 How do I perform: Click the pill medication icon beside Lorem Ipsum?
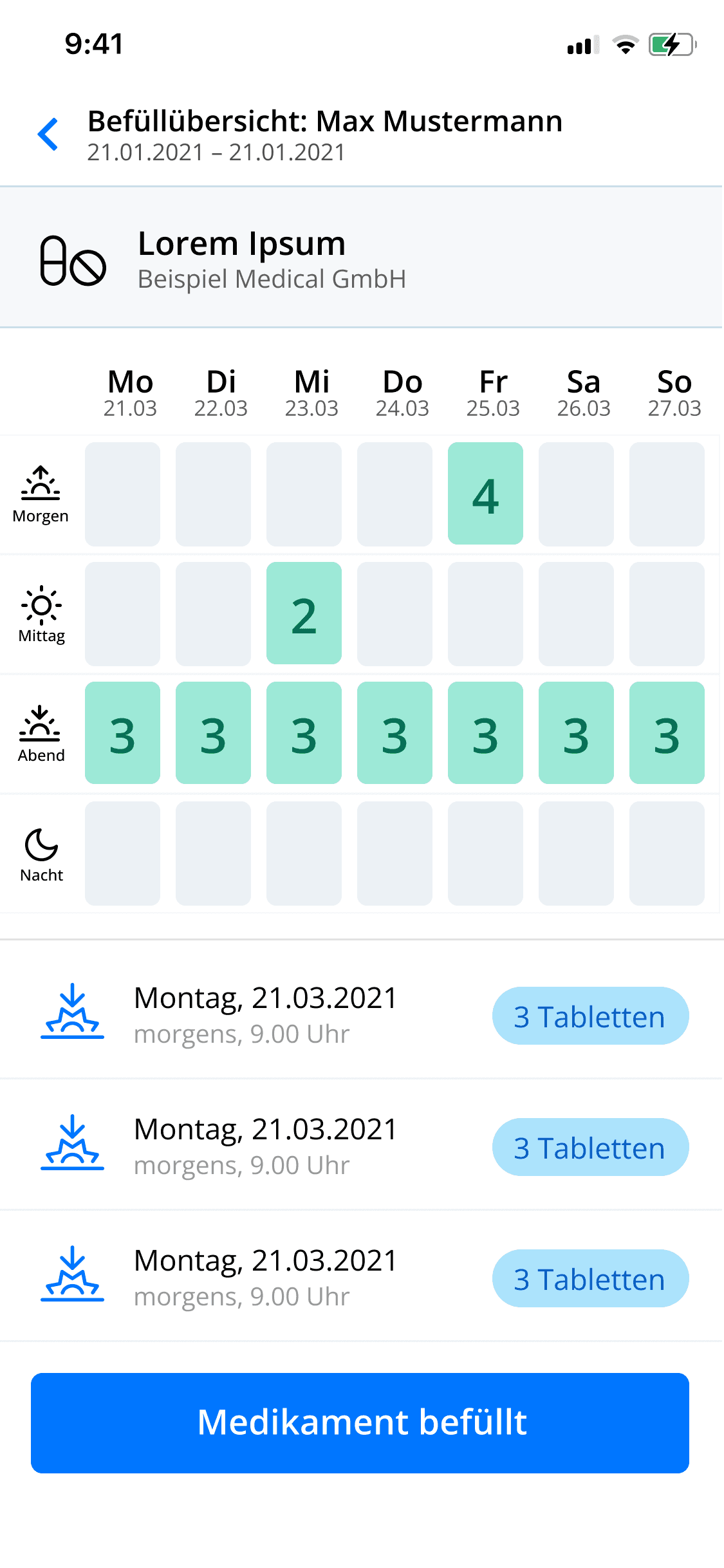pos(71,261)
